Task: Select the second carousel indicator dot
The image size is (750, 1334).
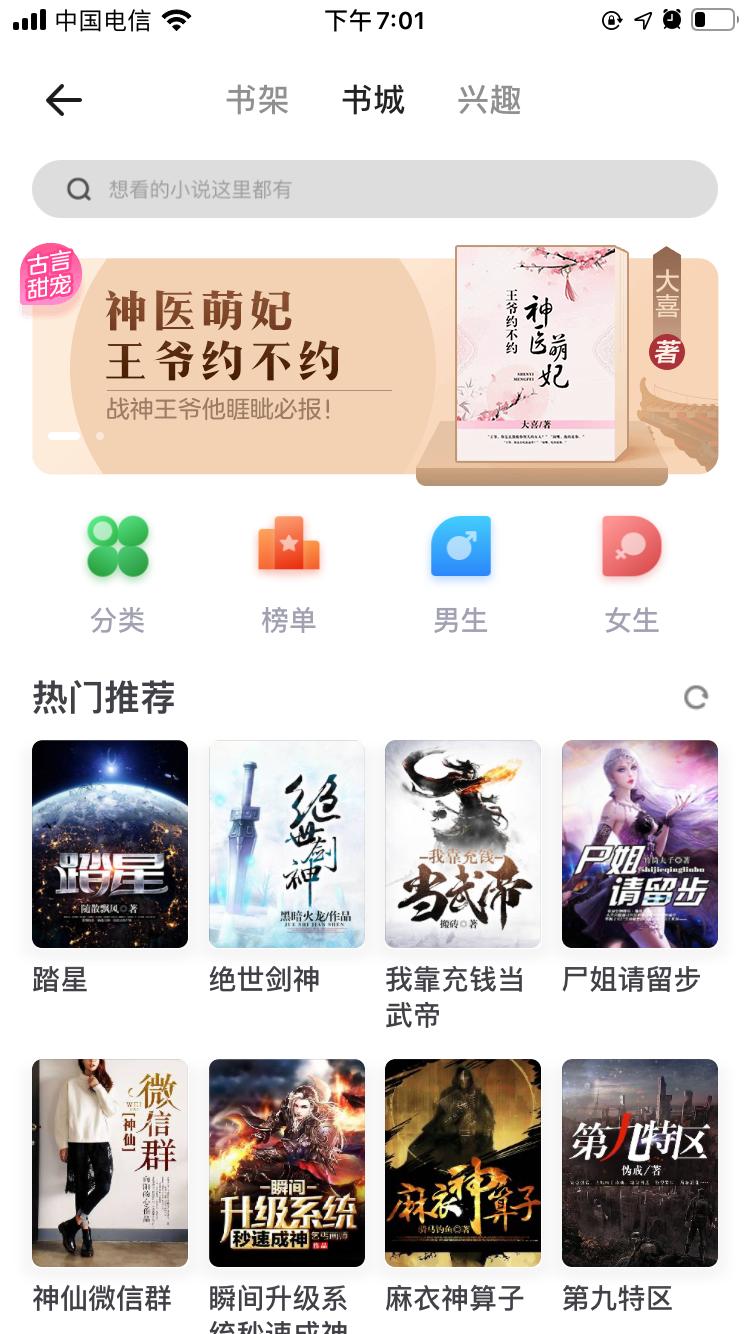Action: pos(98,436)
